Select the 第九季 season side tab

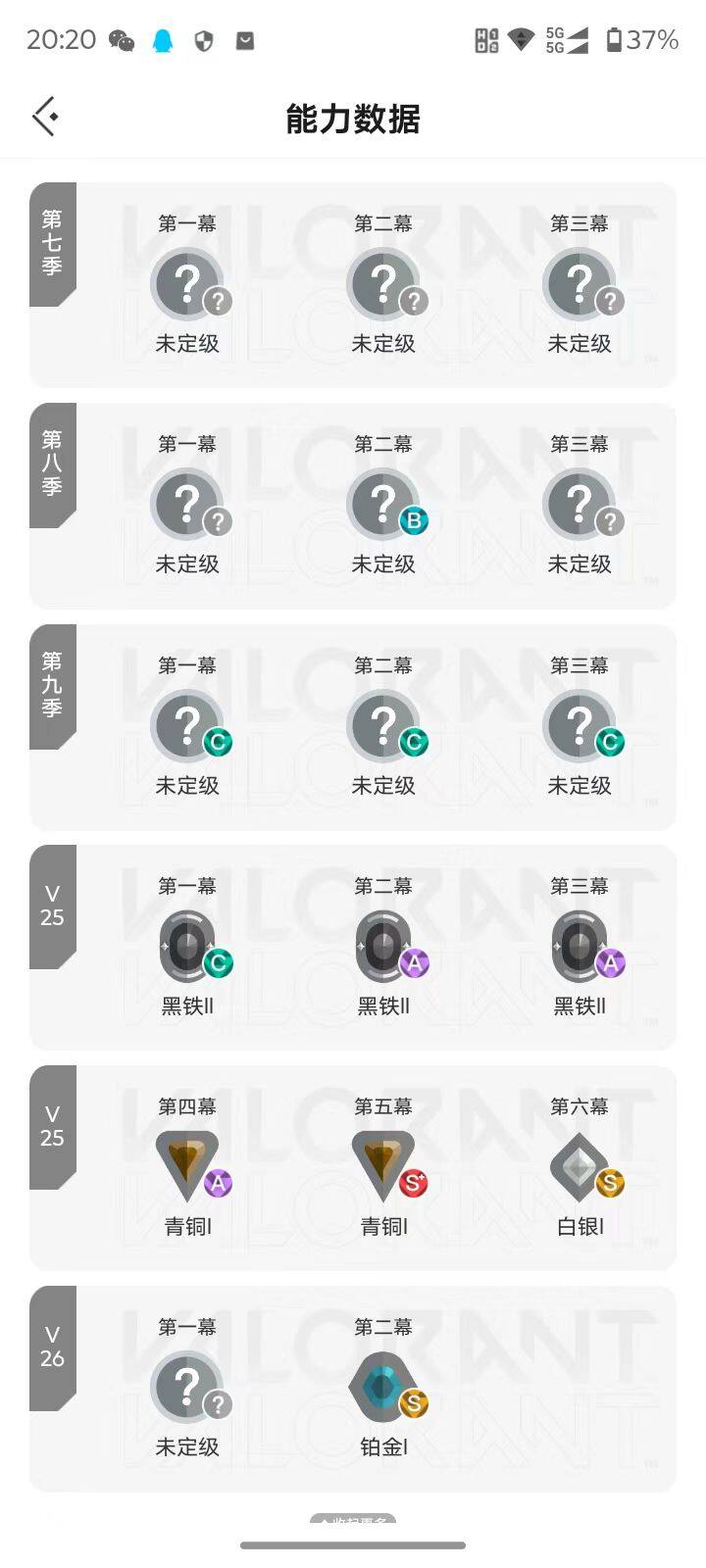click(x=54, y=686)
